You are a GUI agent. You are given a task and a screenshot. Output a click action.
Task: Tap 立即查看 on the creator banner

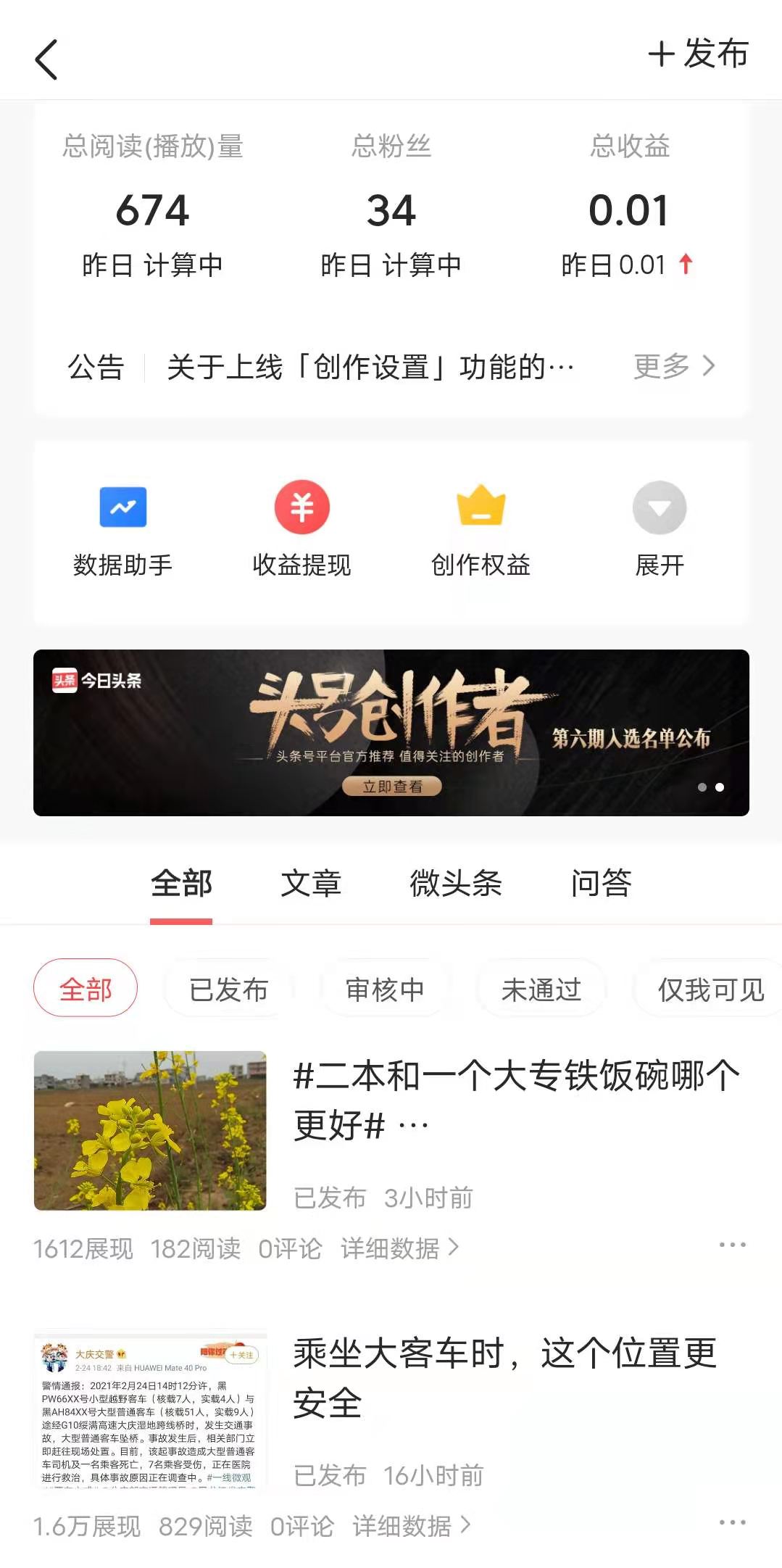tap(391, 786)
